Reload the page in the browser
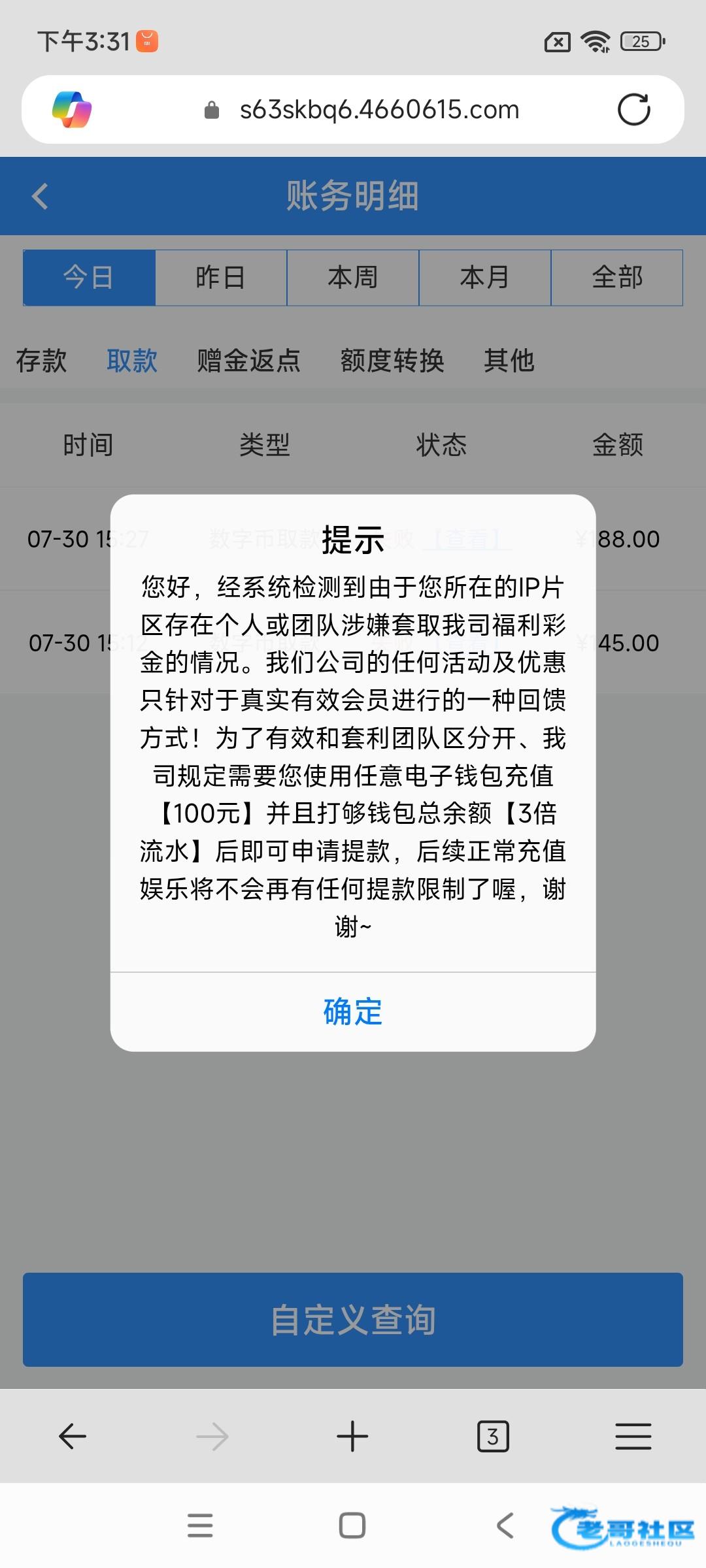Viewport: 706px width, 1568px height. click(633, 110)
